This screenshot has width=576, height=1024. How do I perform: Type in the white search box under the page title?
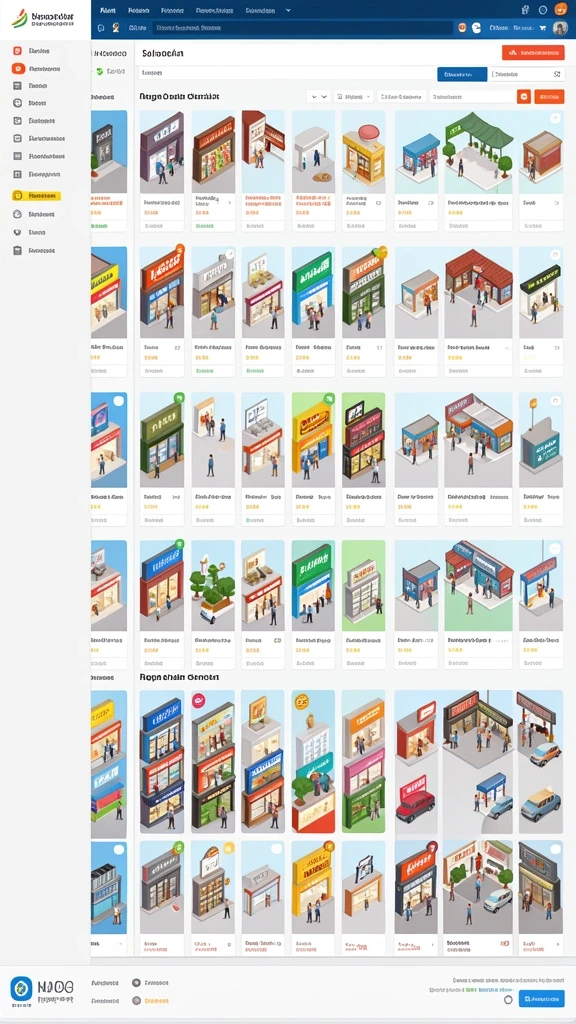pos(286,74)
